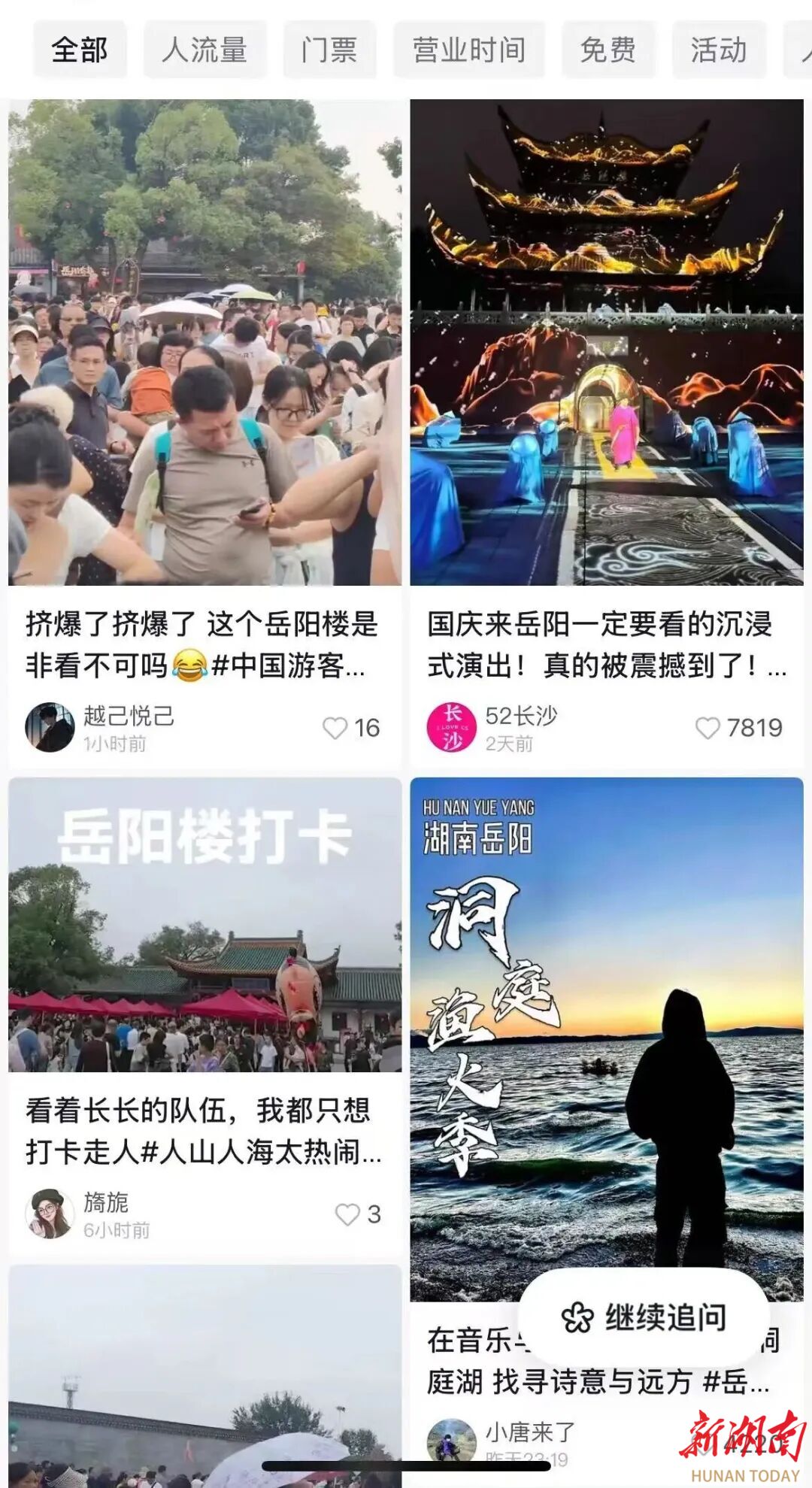This screenshot has width=812, height=1488.
Task: Tap the 继续追问 button
Action: coord(644,1318)
